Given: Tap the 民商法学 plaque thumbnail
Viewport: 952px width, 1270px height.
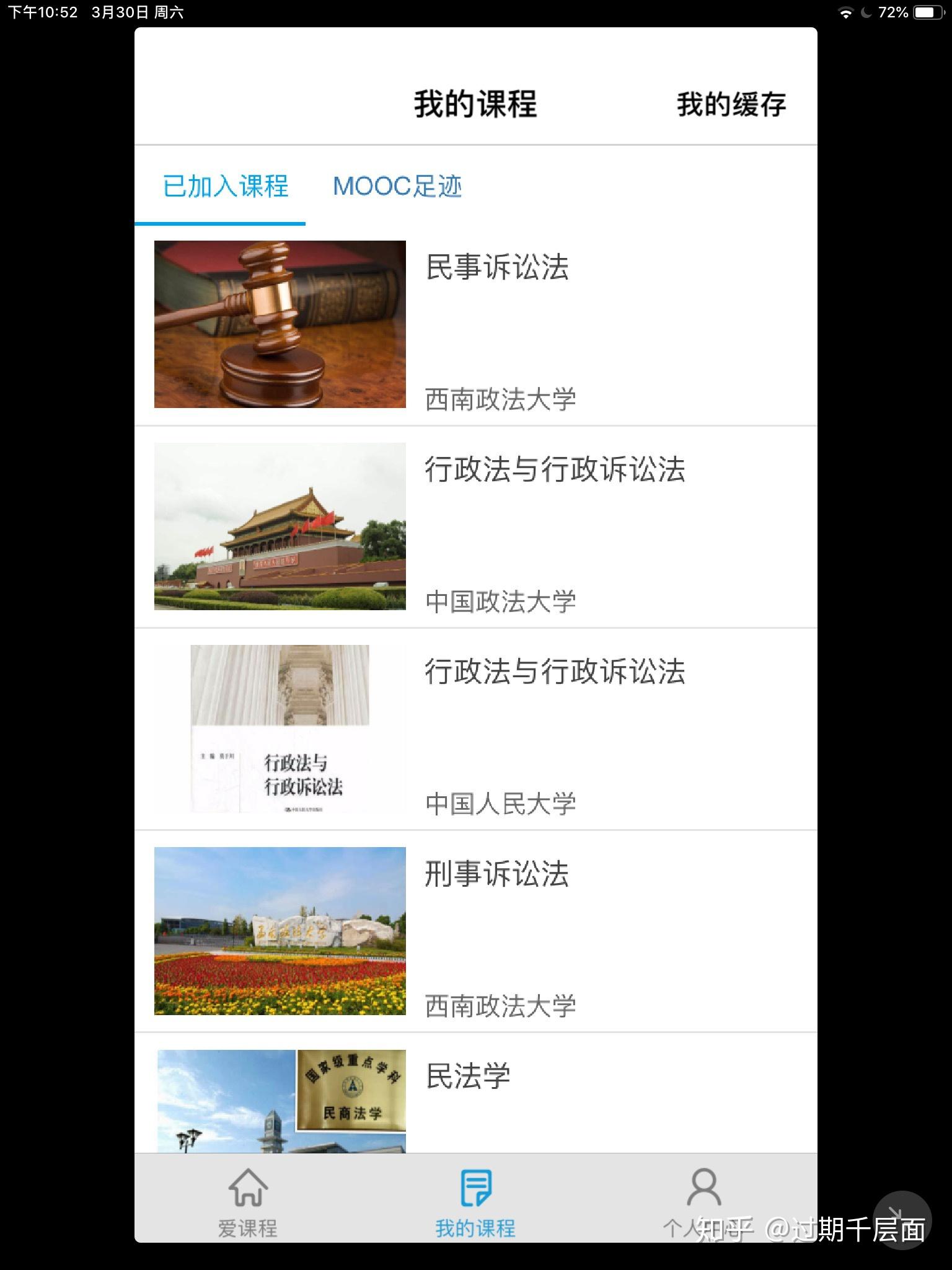Looking at the screenshot, I should click(x=279, y=1098).
